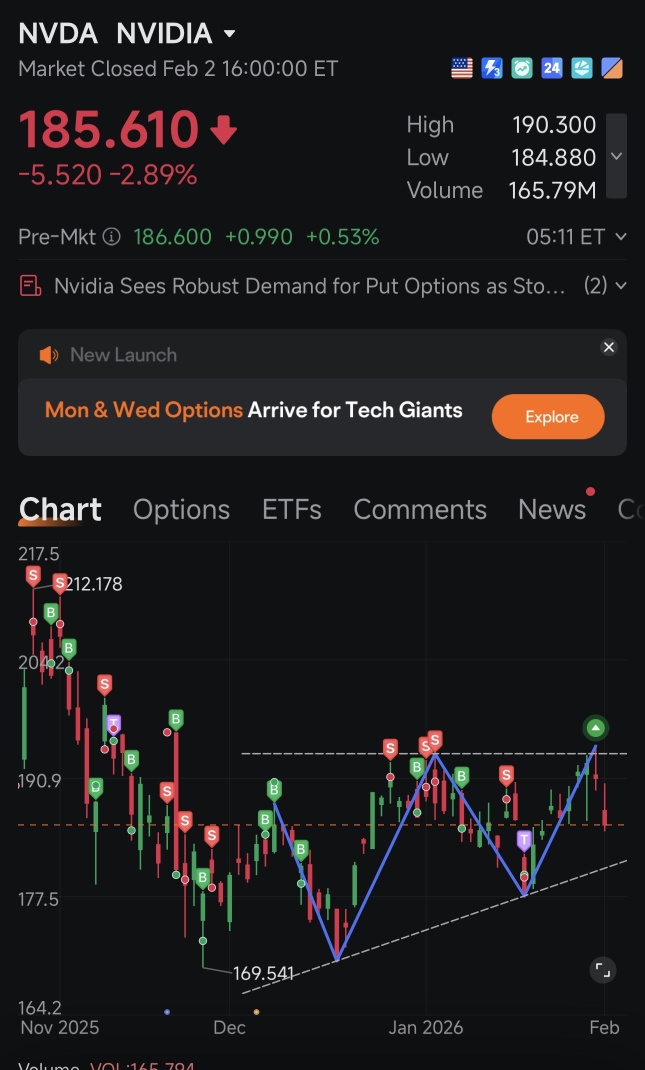Image resolution: width=645 pixels, height=1070 pixels.
Task: Dismiss the New Launch banner
Action: tap(608, 347)
